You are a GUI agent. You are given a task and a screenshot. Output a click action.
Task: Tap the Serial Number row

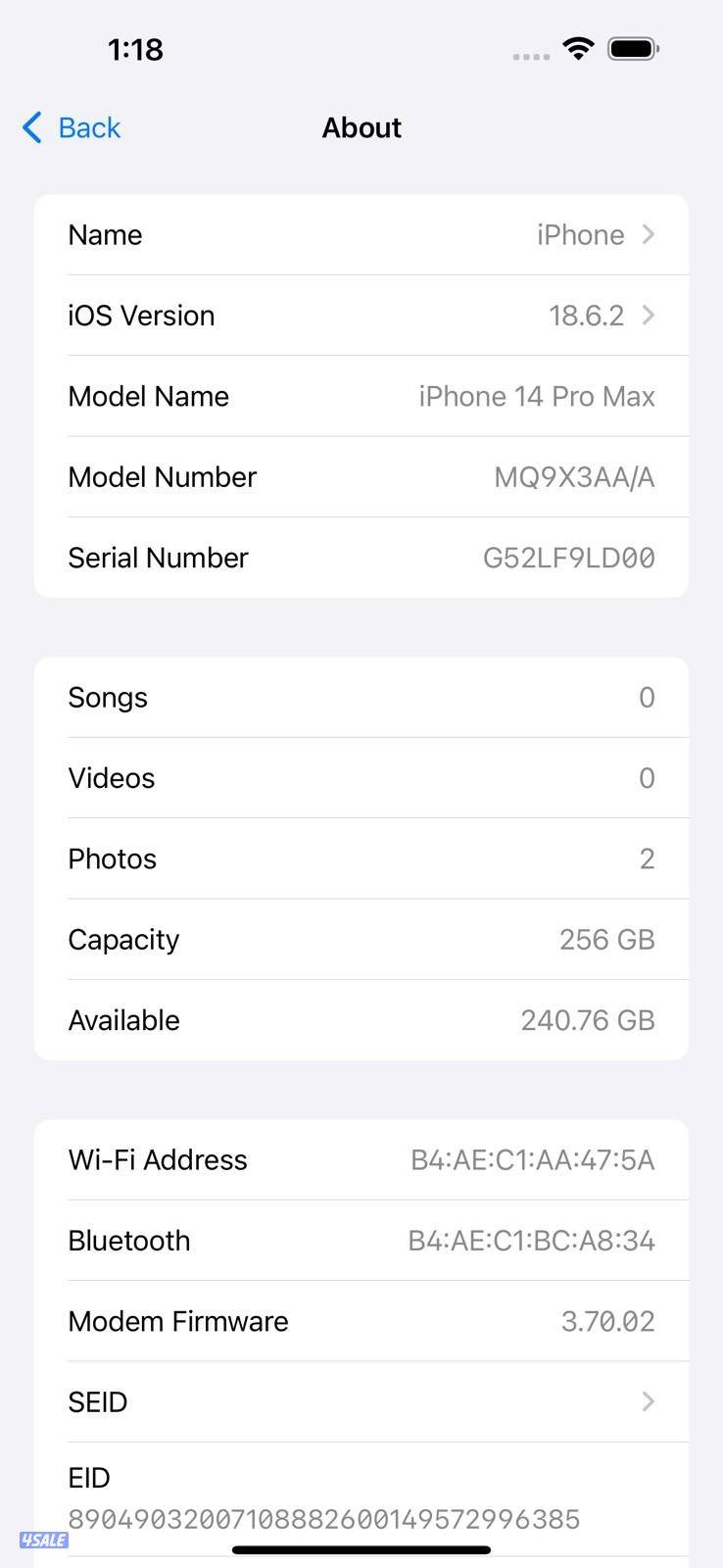coord(361,557)
